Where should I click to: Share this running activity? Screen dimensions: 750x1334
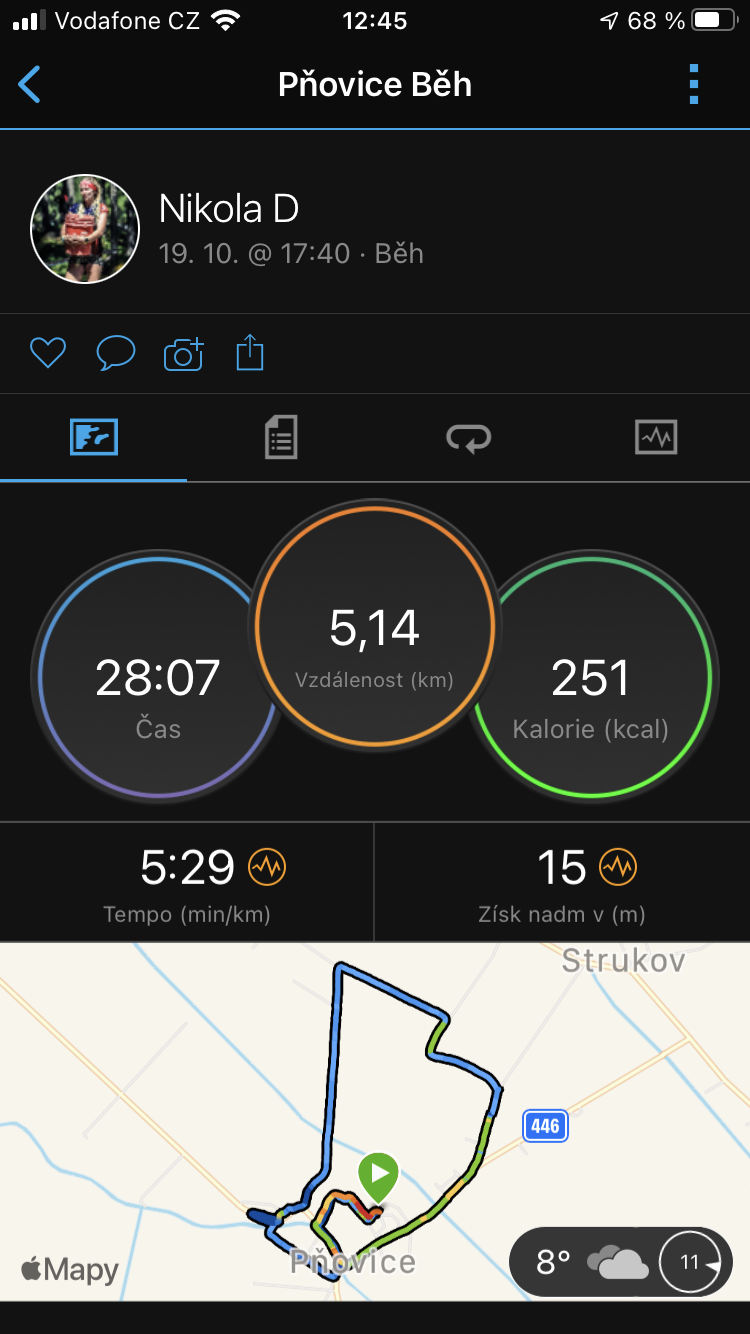click(x=250, y=353)
